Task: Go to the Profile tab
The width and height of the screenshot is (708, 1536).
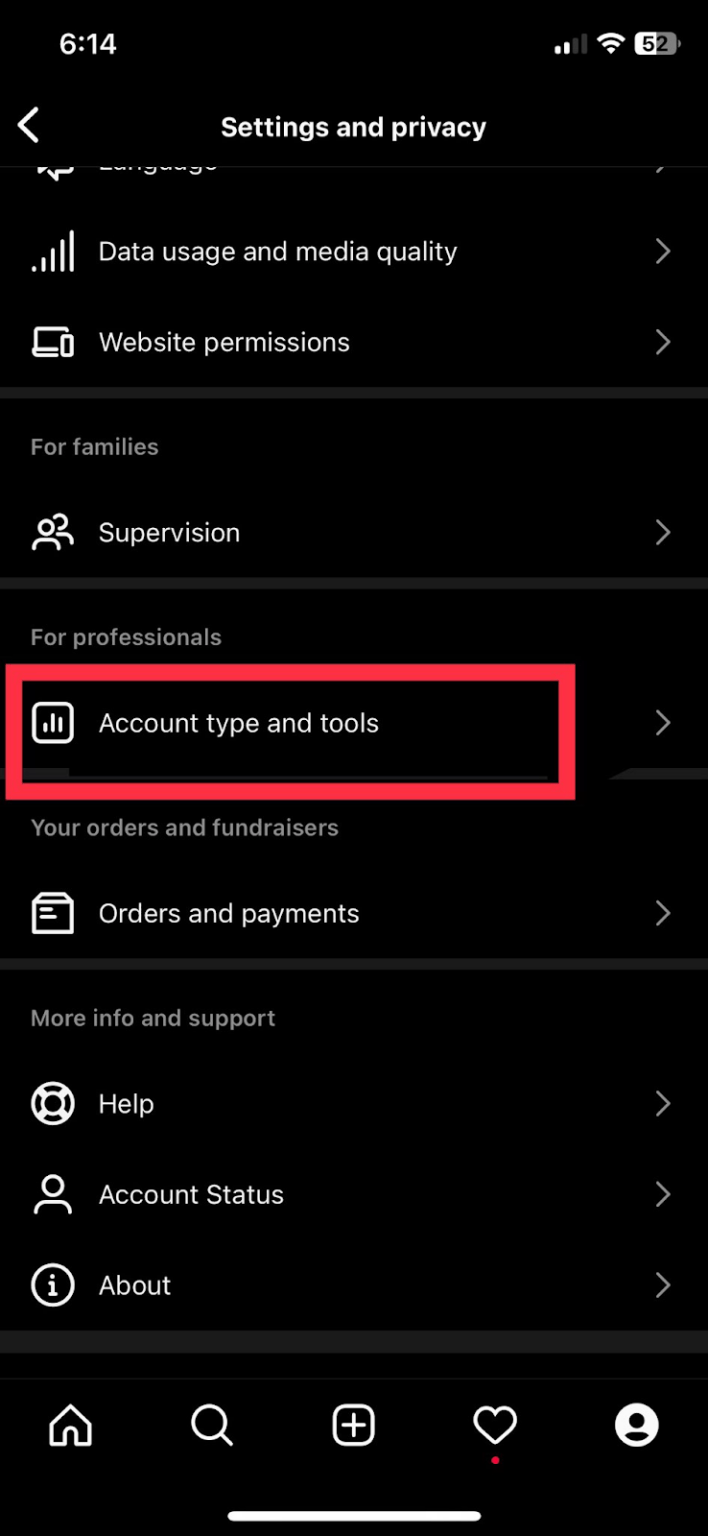Action: coord(637,1425)
